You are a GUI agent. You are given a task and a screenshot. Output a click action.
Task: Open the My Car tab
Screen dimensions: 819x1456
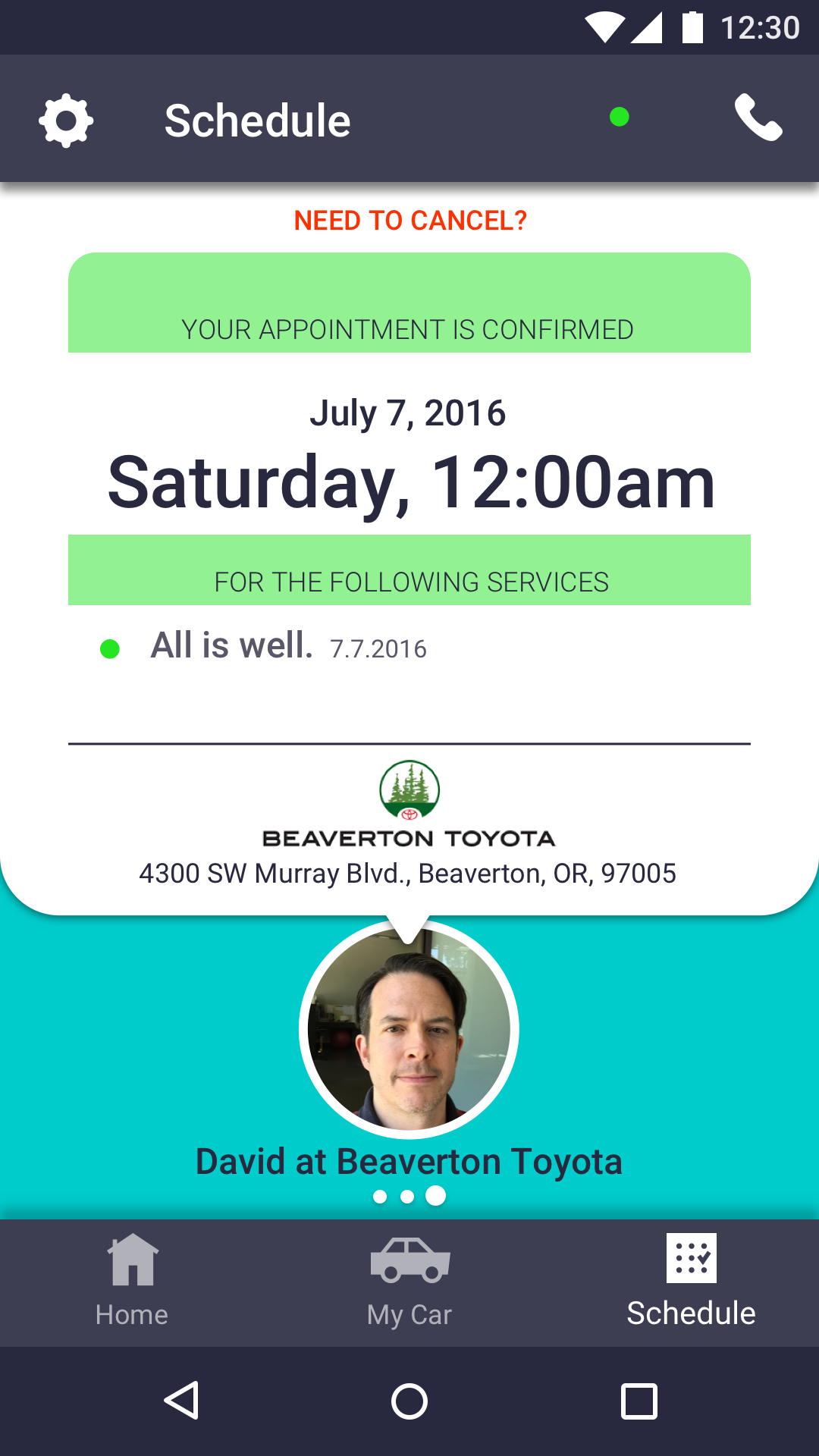409,1281
